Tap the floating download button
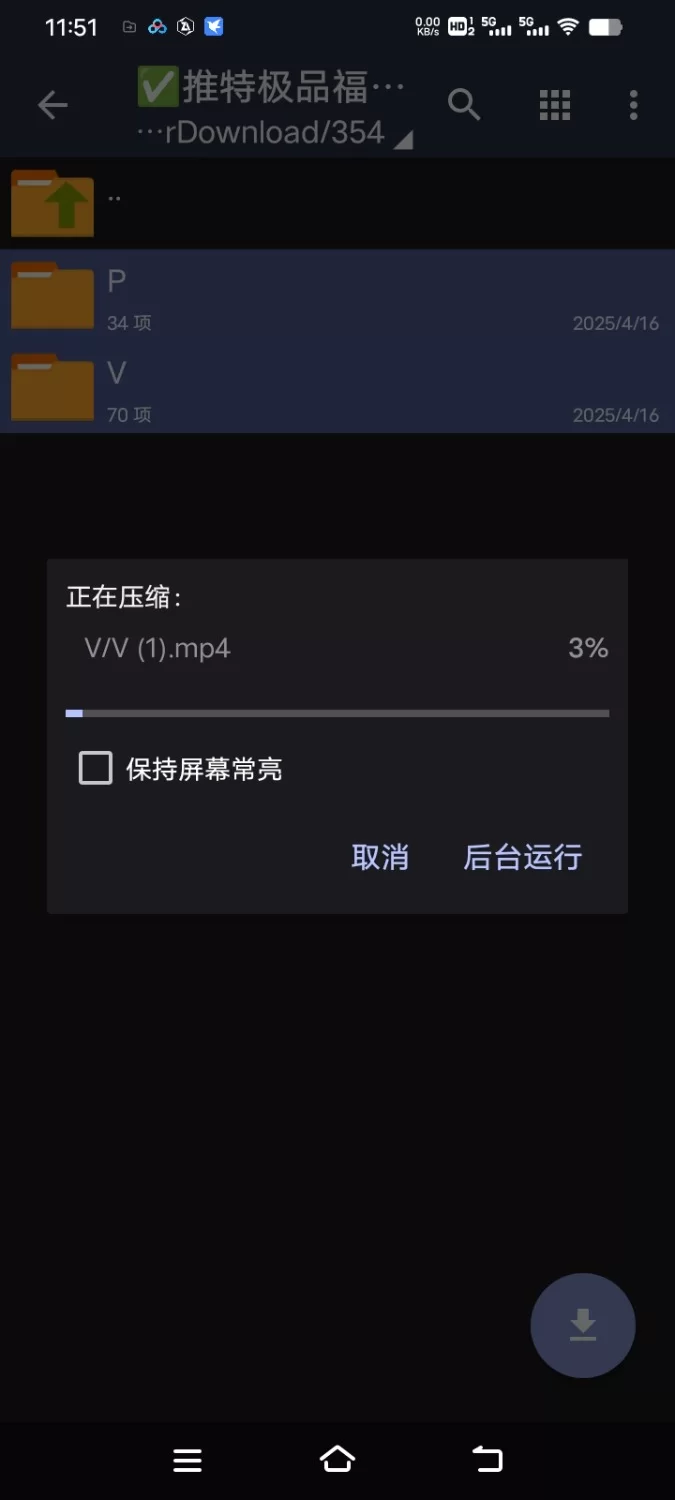Viewport: 675px width, 1500px height. point(582,1325)
